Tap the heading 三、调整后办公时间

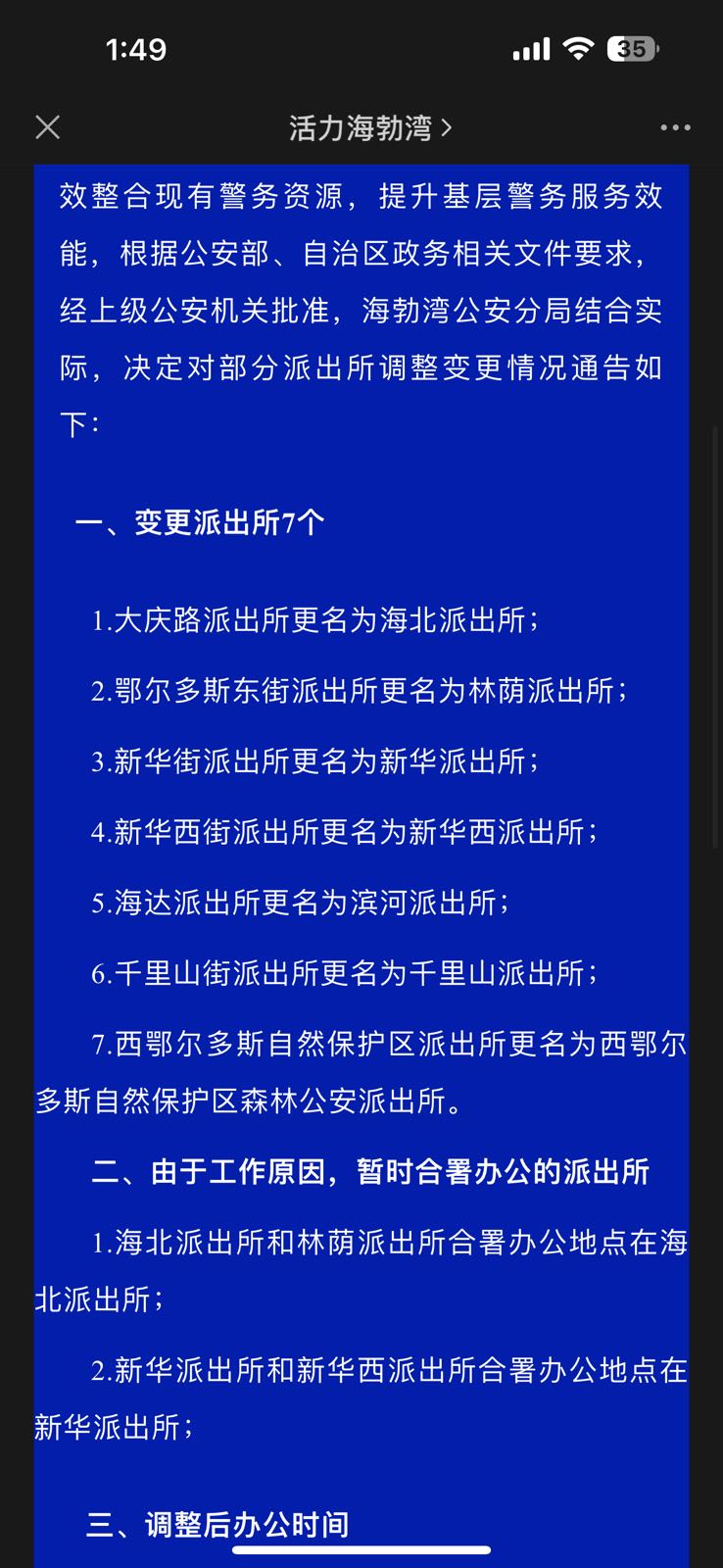(217, 1524)
